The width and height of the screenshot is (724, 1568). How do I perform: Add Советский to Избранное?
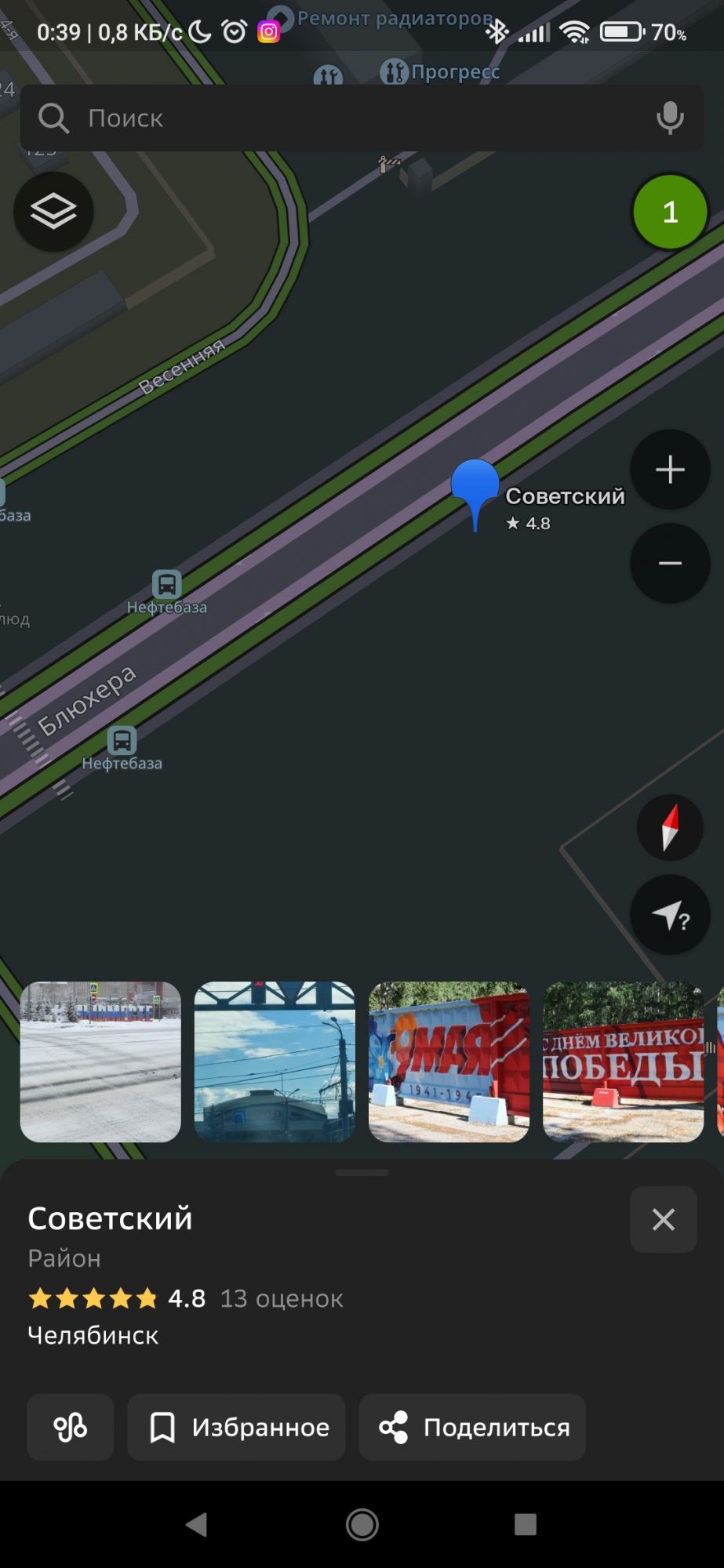point(236,1427)
